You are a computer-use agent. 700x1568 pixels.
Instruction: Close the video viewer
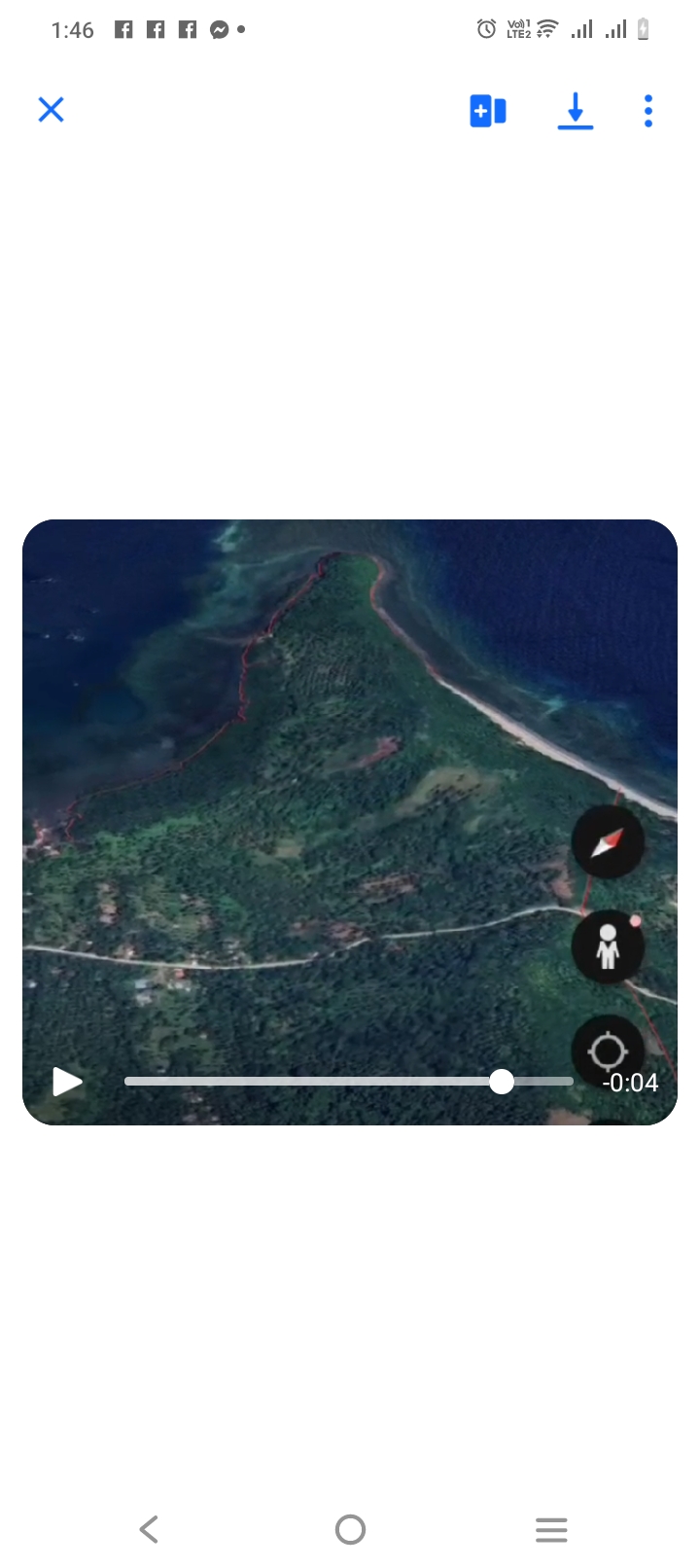(51, 110)
